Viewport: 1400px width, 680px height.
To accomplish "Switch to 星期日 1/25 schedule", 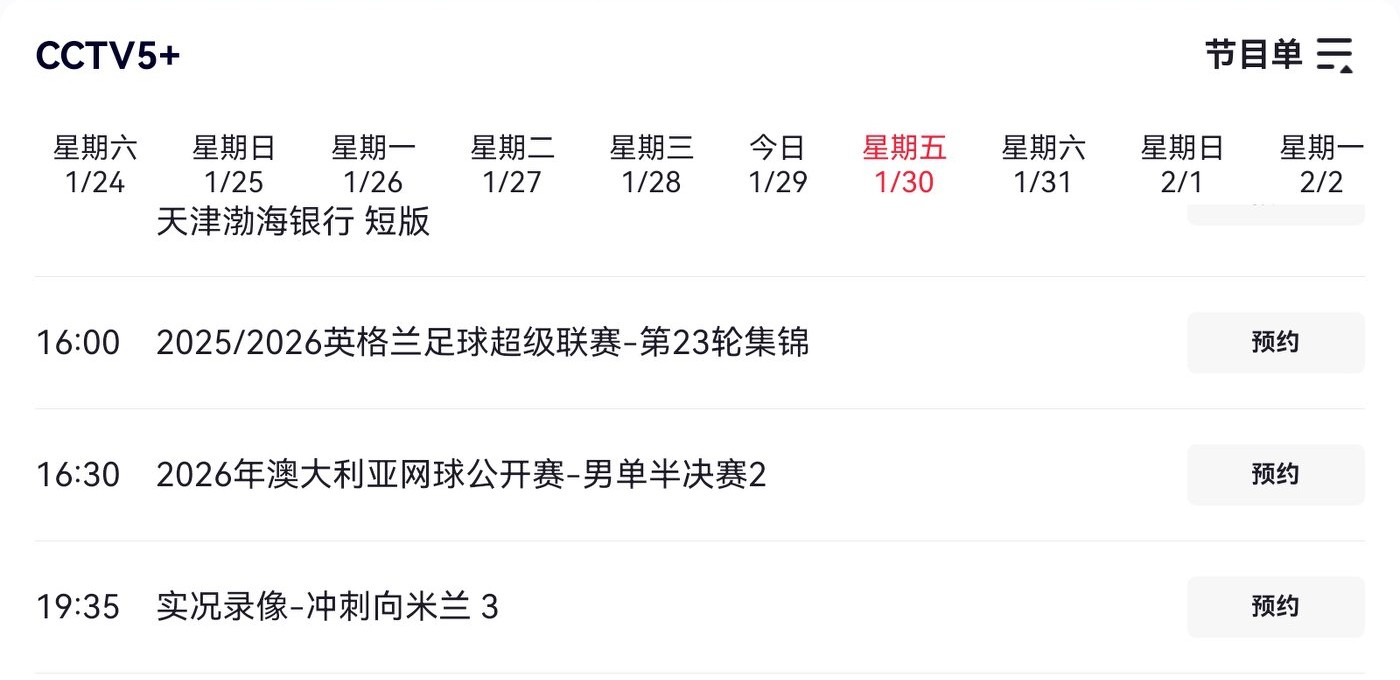I will pyautogui.click(x=233, y=165).
